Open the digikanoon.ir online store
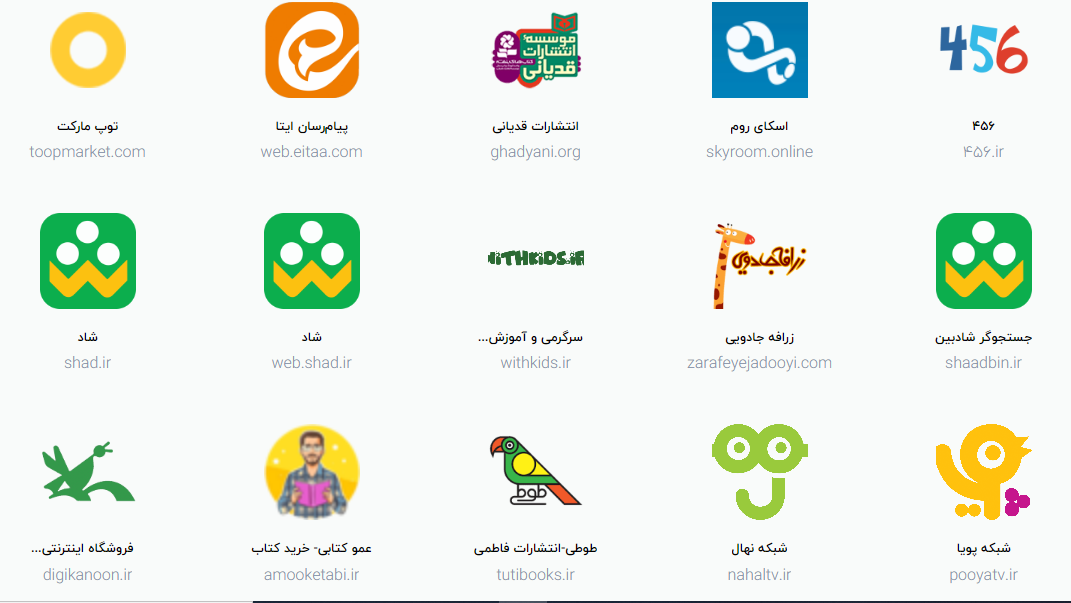 tap(88, 472)
